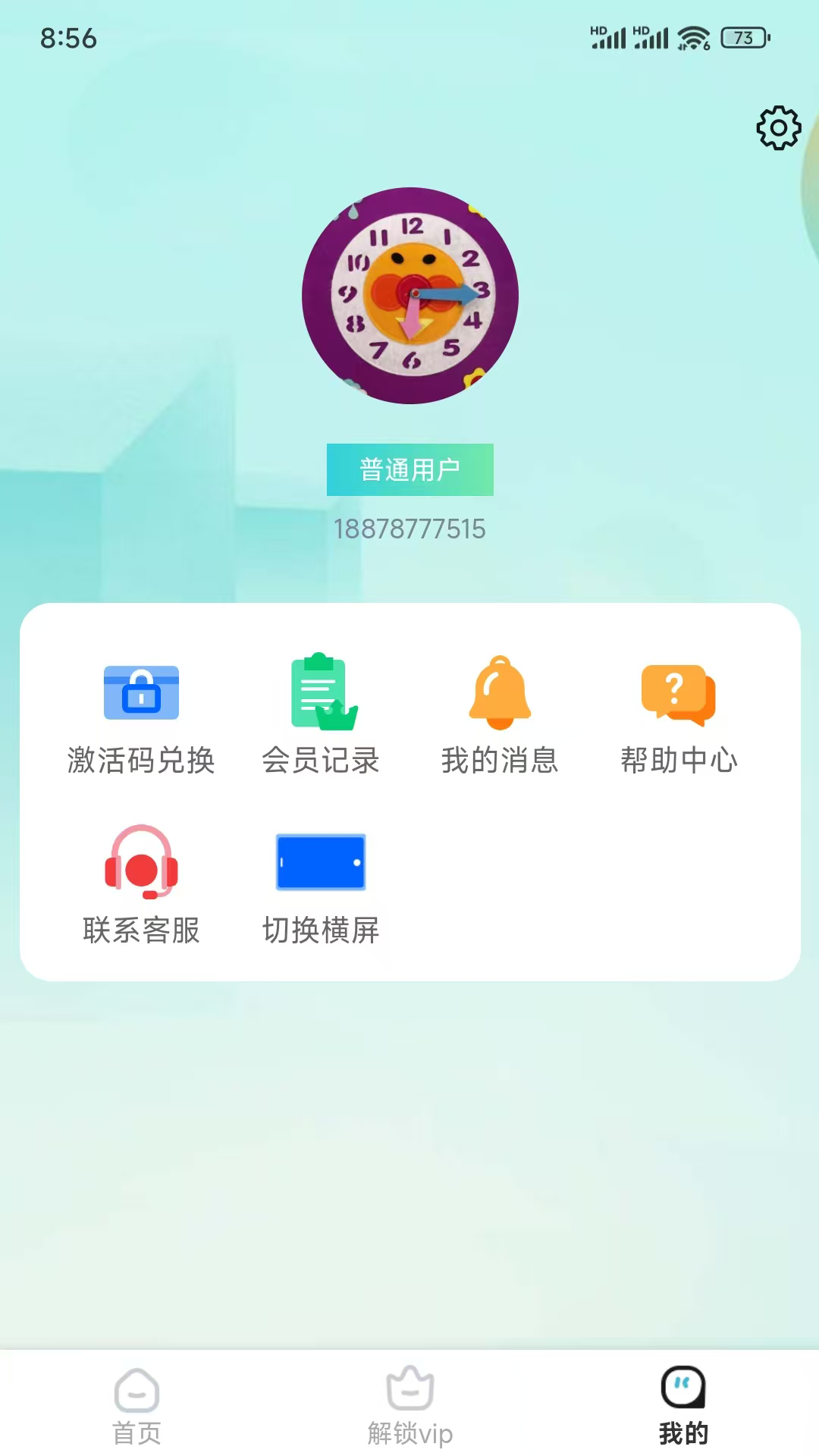Open the settings gear at top right
This screenshot has width=819, height=1456.
pos(777,127)
